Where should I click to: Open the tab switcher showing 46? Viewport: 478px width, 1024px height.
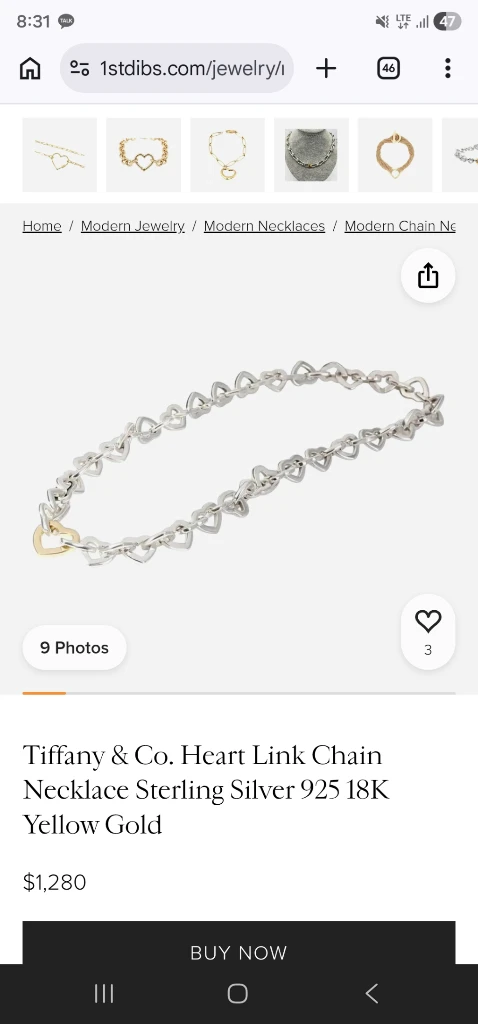point(389,68)
